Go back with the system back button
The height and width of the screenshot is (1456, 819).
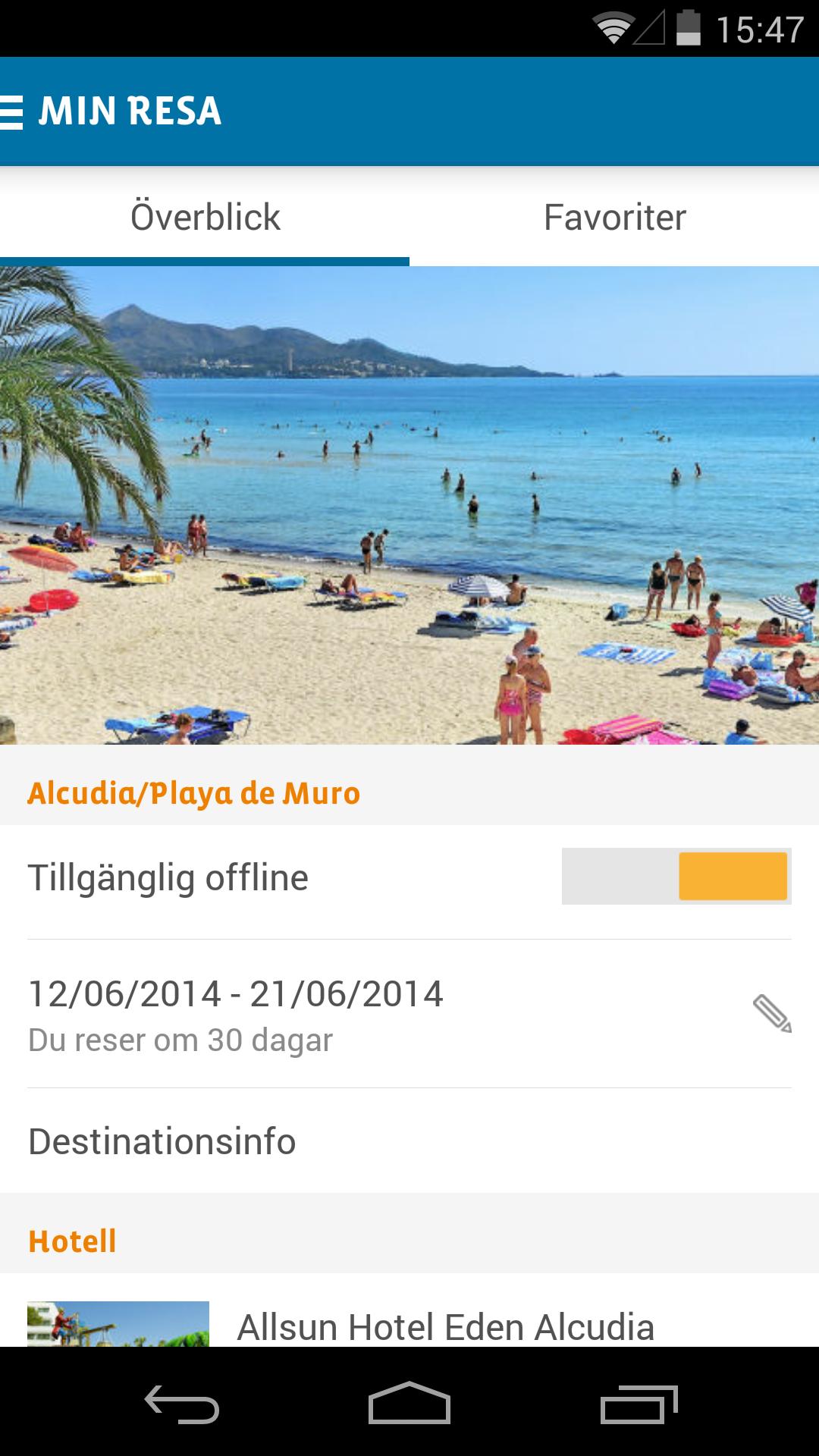(182, 1403)
